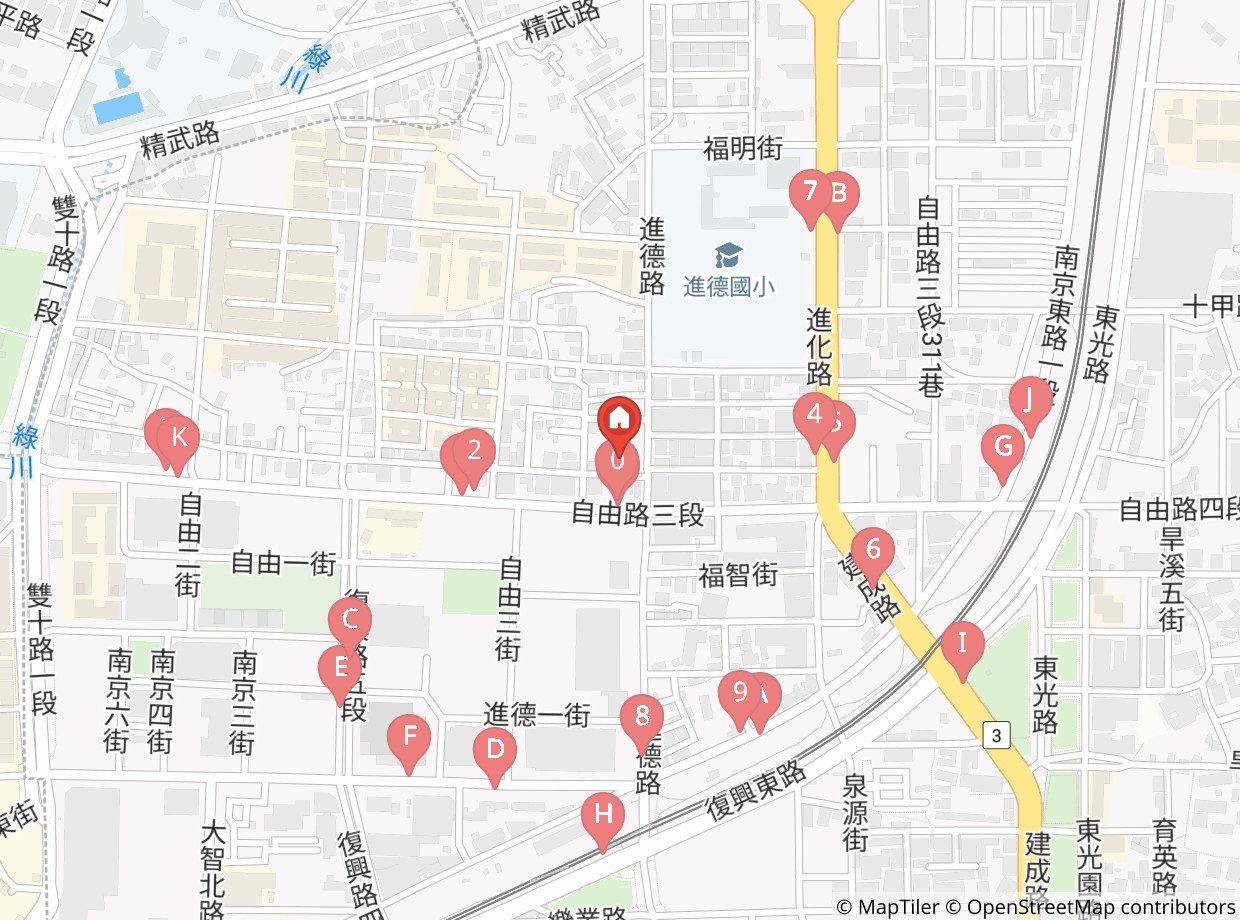Select marker B on 進化路
The height and width of the screenshot is (920, 1240).
pyautogui.click(x=839, y=193)
